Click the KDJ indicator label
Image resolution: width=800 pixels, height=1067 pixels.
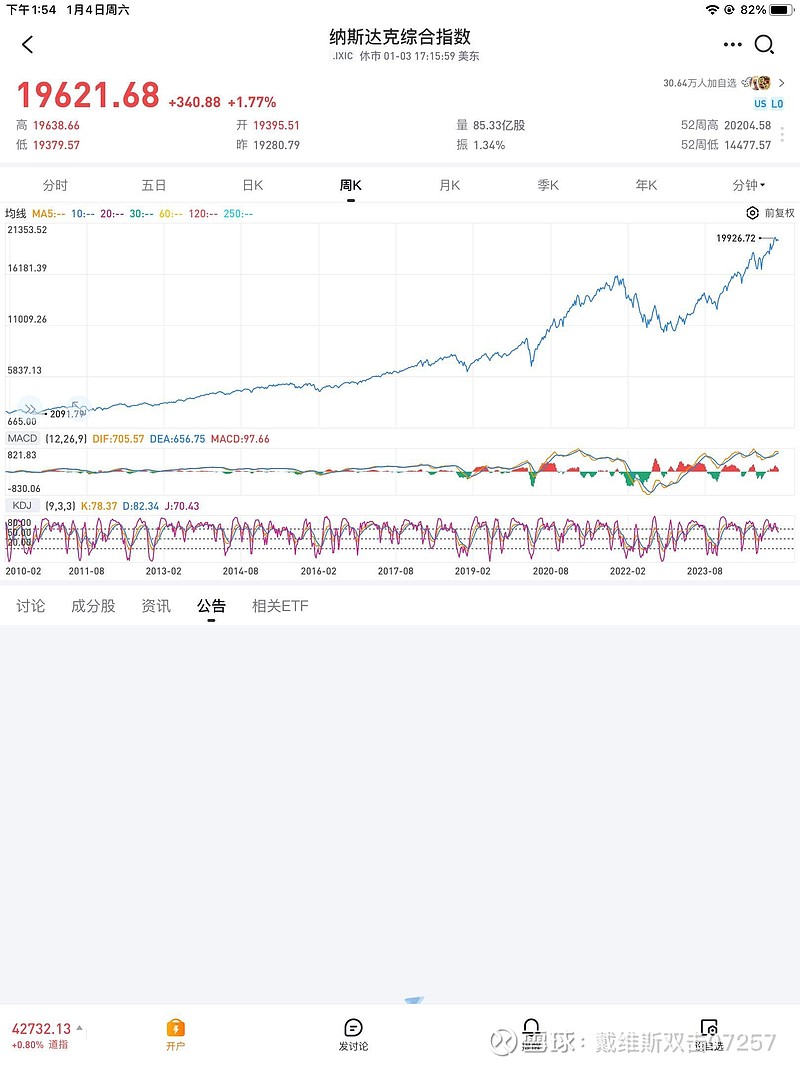[24, 505]
